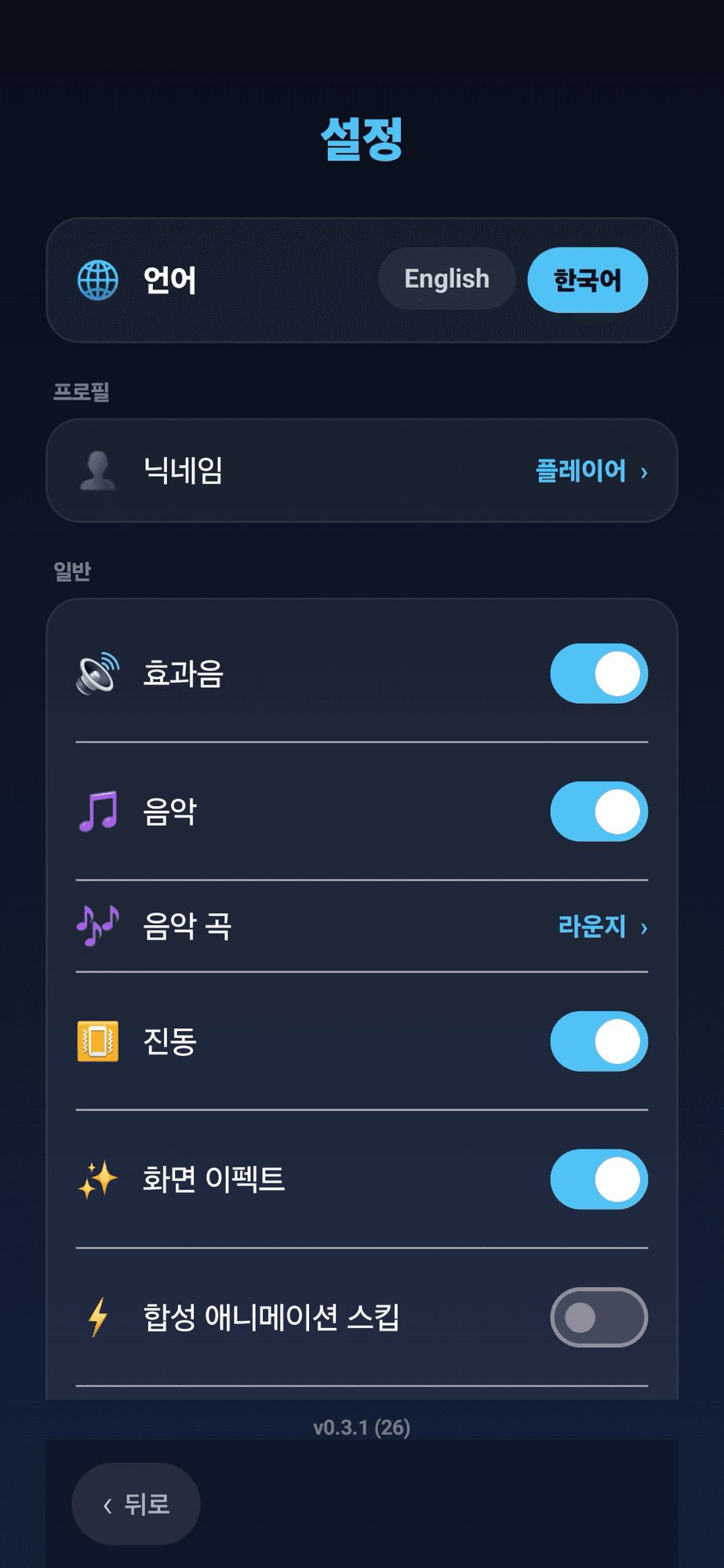Image resolution: width=724 pixels, height=1568 pixels.
Task: Open the 닉네임 nickname row
Action: click(x=362, y=470)
